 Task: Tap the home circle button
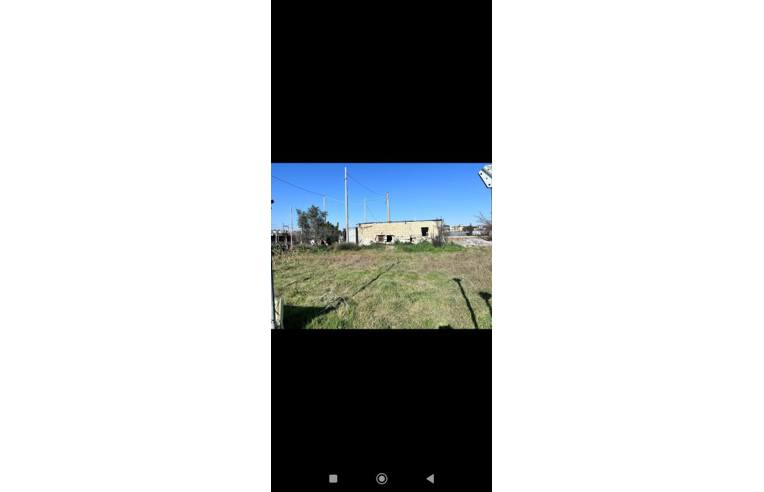(x=381, y=479)
